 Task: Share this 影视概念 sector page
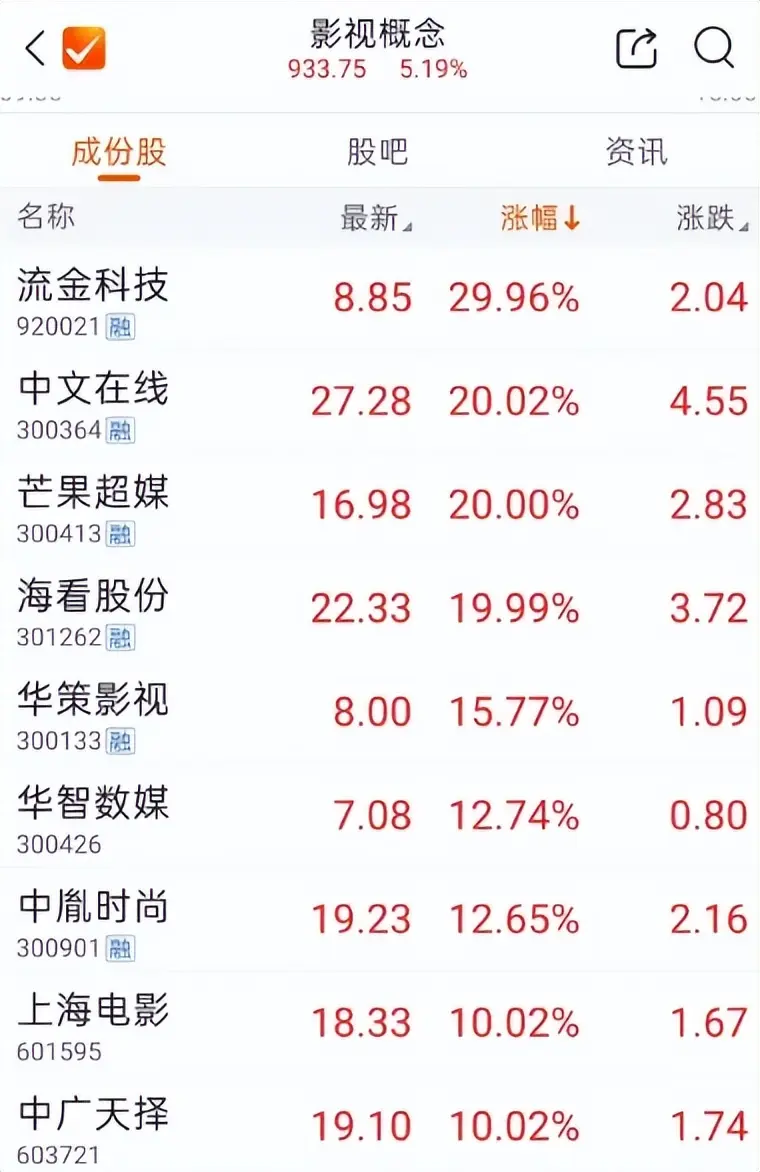click(637, 48)
